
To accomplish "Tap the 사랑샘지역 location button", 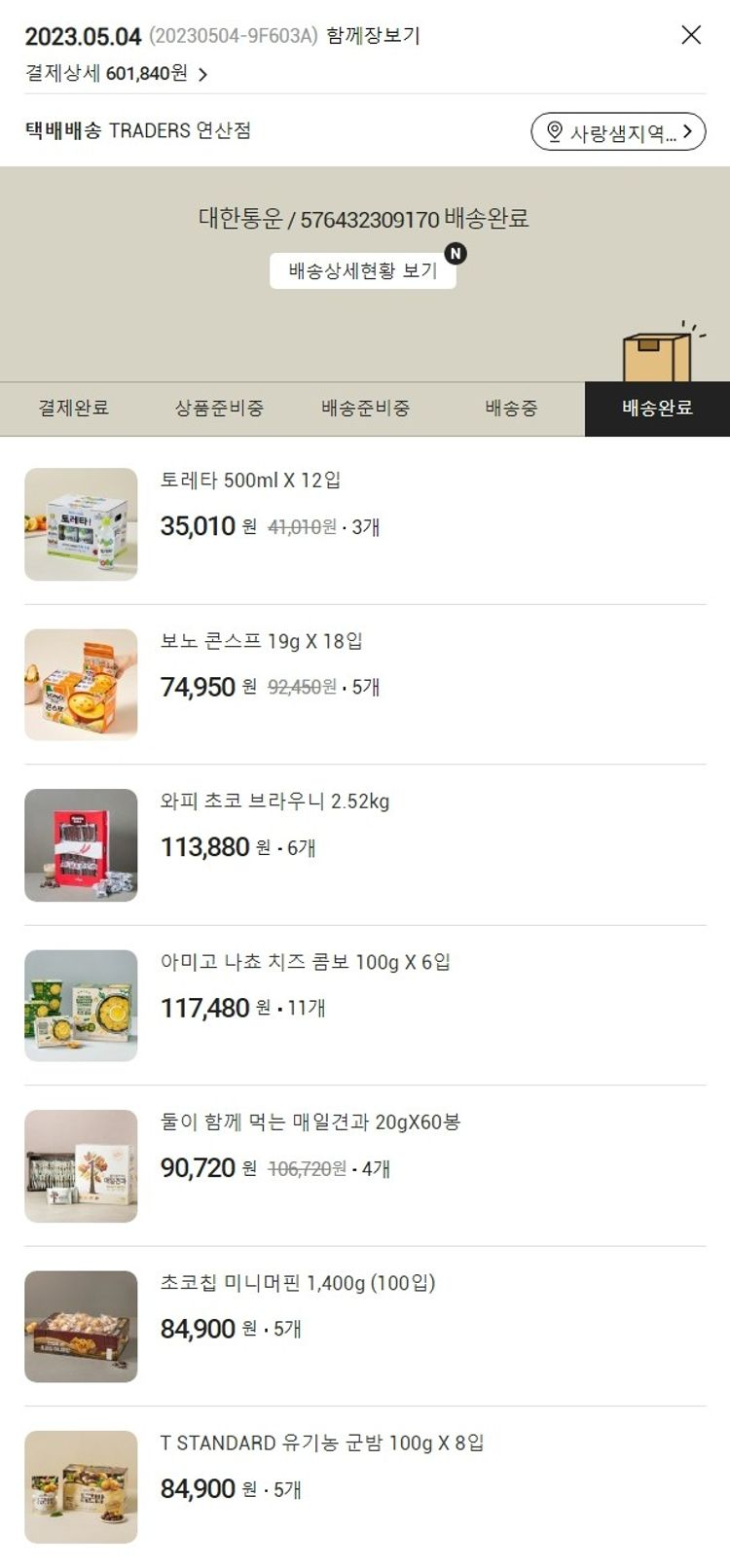I will (618, 132).
